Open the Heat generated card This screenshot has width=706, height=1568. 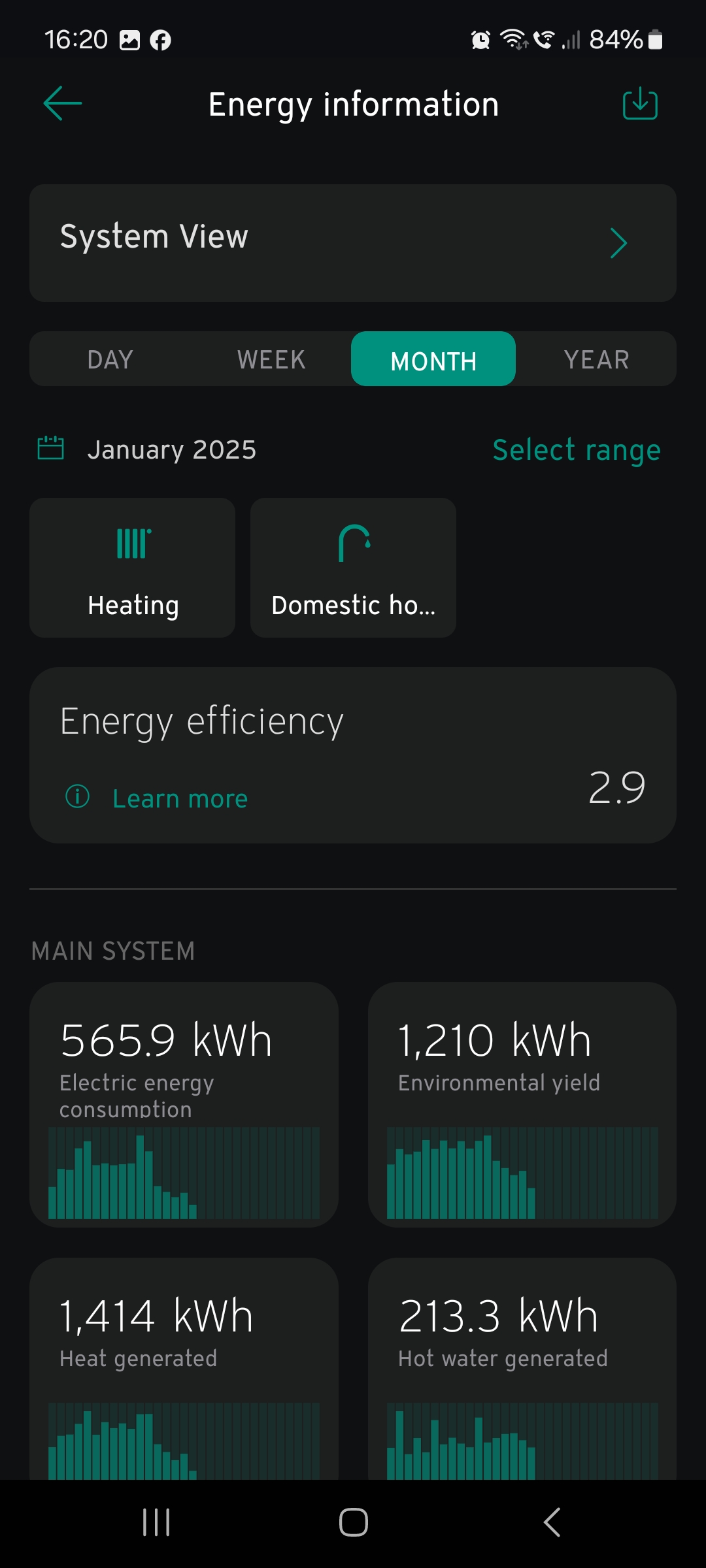184,1369
